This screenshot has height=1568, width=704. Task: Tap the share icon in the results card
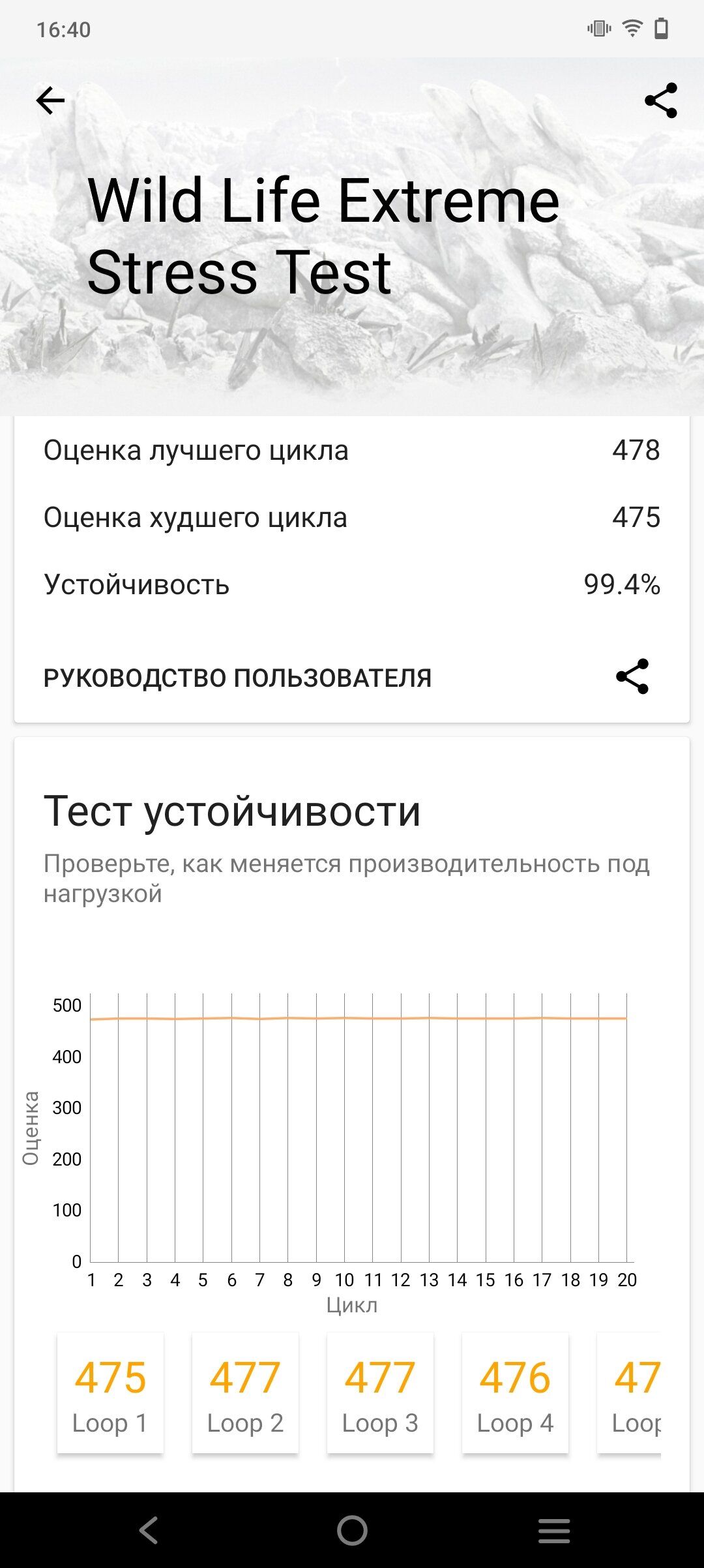coord(632,676)
